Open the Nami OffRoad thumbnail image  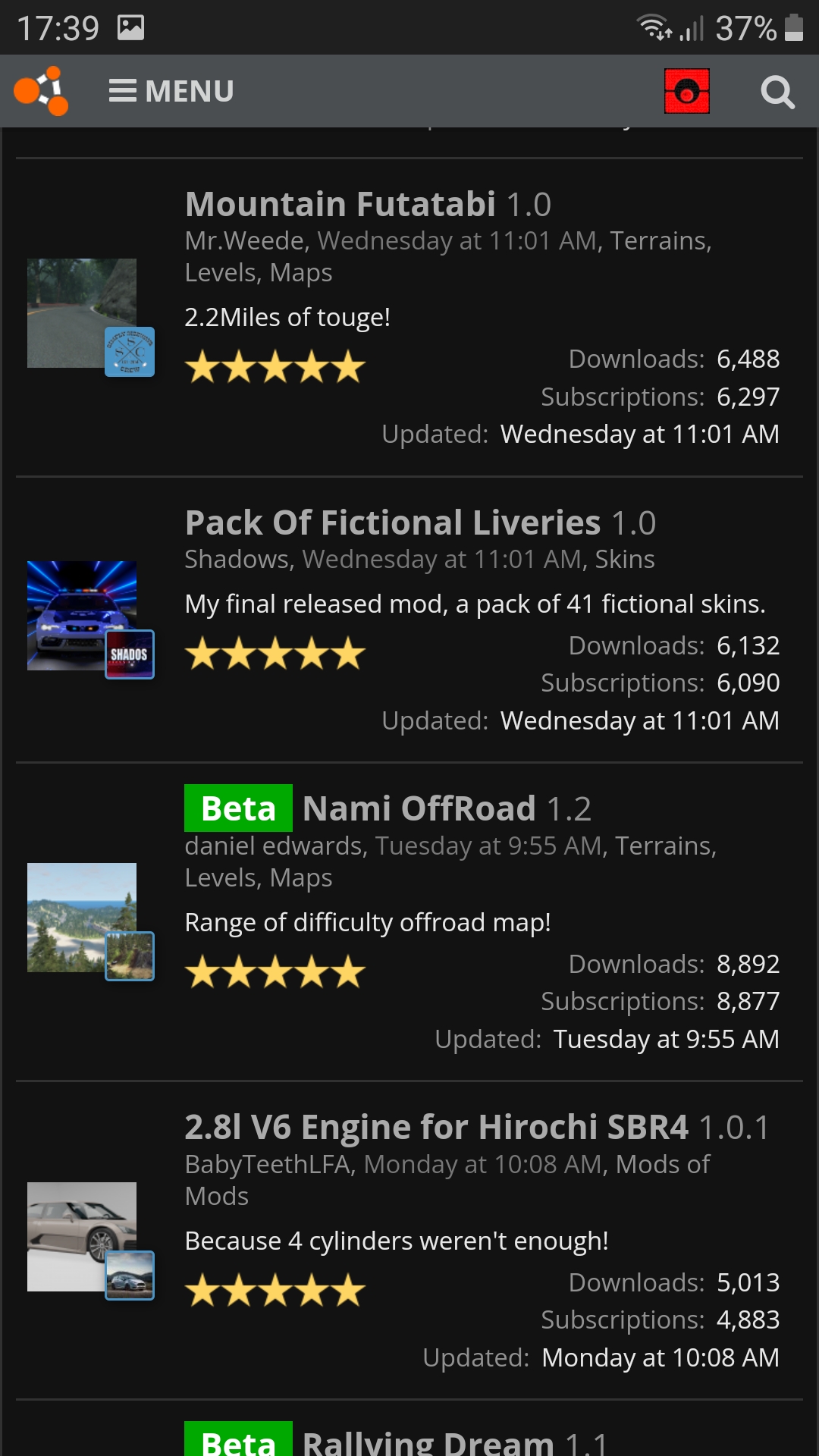[x=81, y=917]
